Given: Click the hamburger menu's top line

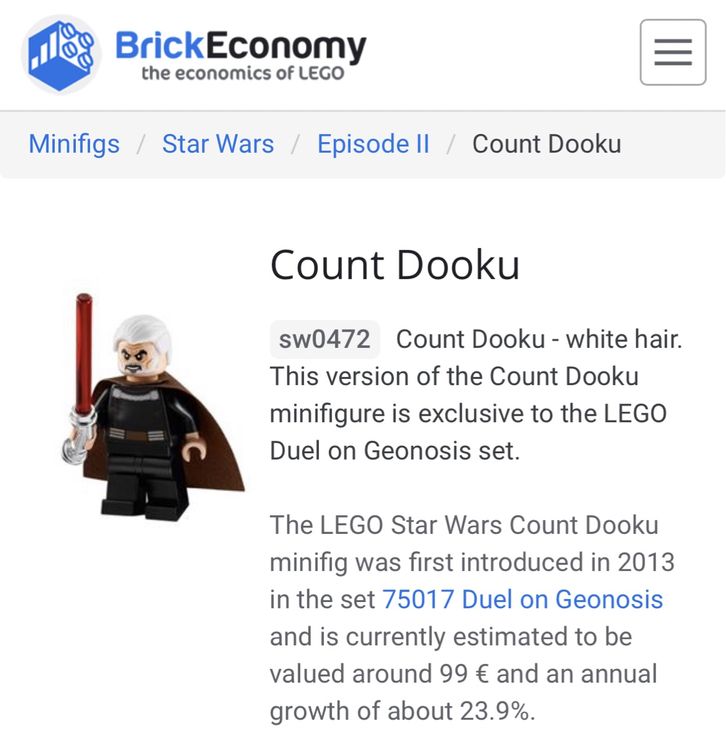Looking at the screenshot, I should 674,40.
